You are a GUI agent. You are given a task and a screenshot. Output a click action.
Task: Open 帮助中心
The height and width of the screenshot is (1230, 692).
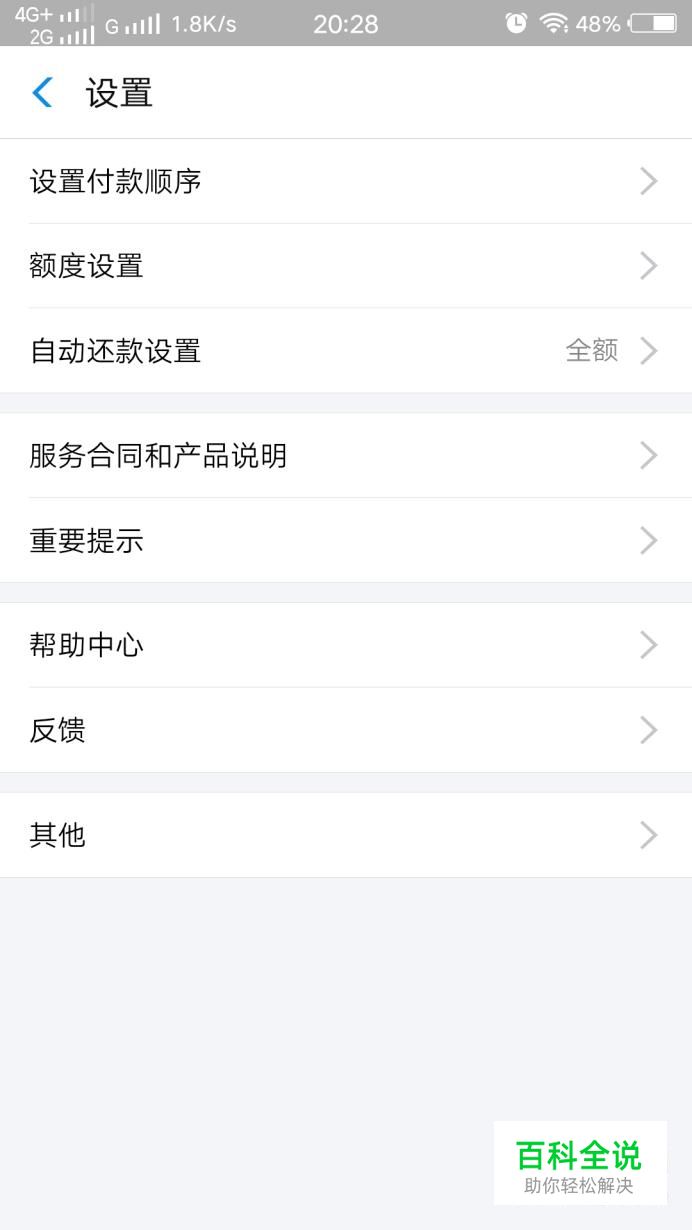[346, 645]
